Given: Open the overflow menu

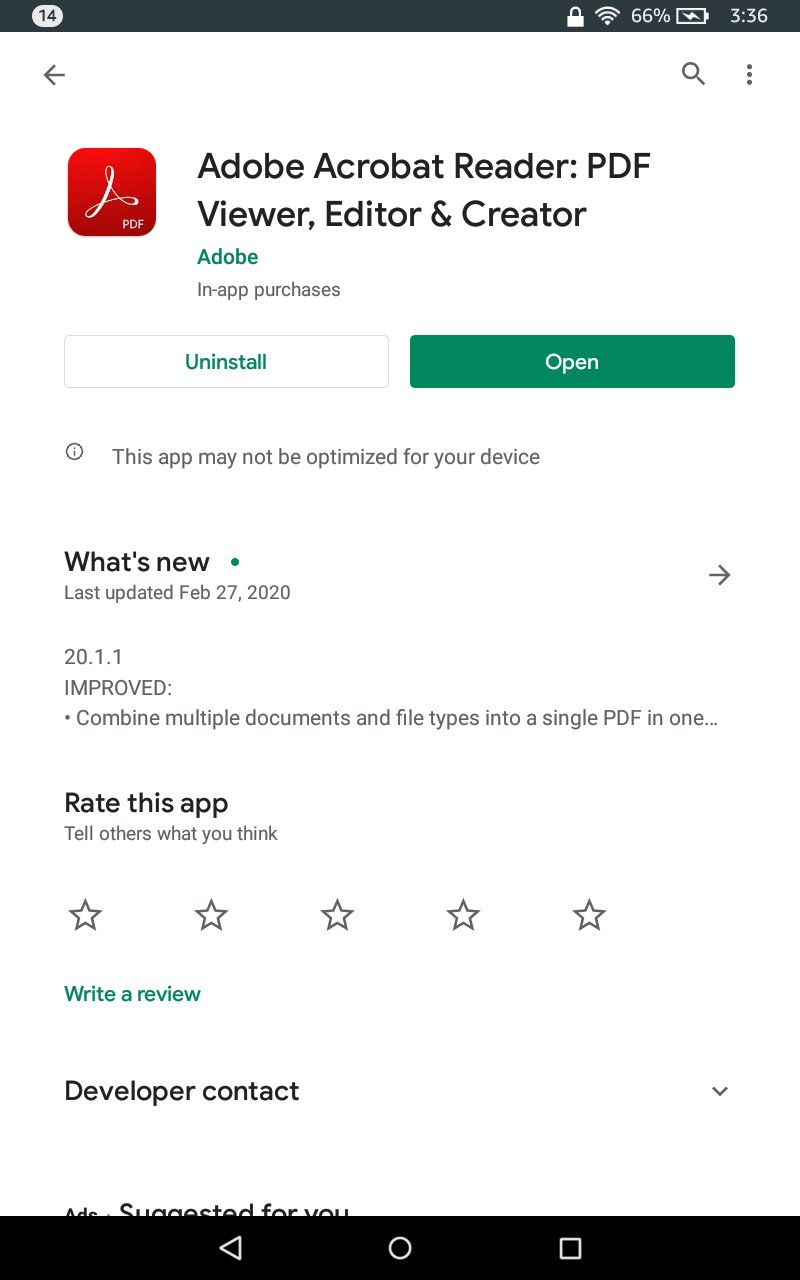Looking at the screenshot, I should 749,74.
